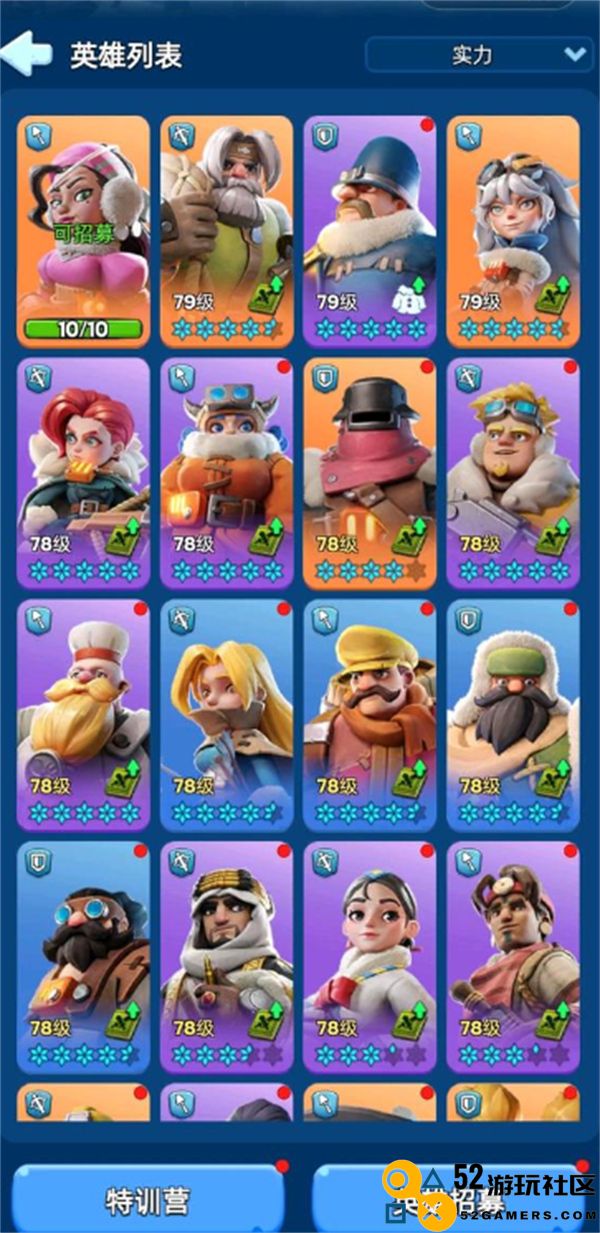Screen dimensions: 600x1233
Task: Select the hero wearing a viking helmet
Action: 226,472
